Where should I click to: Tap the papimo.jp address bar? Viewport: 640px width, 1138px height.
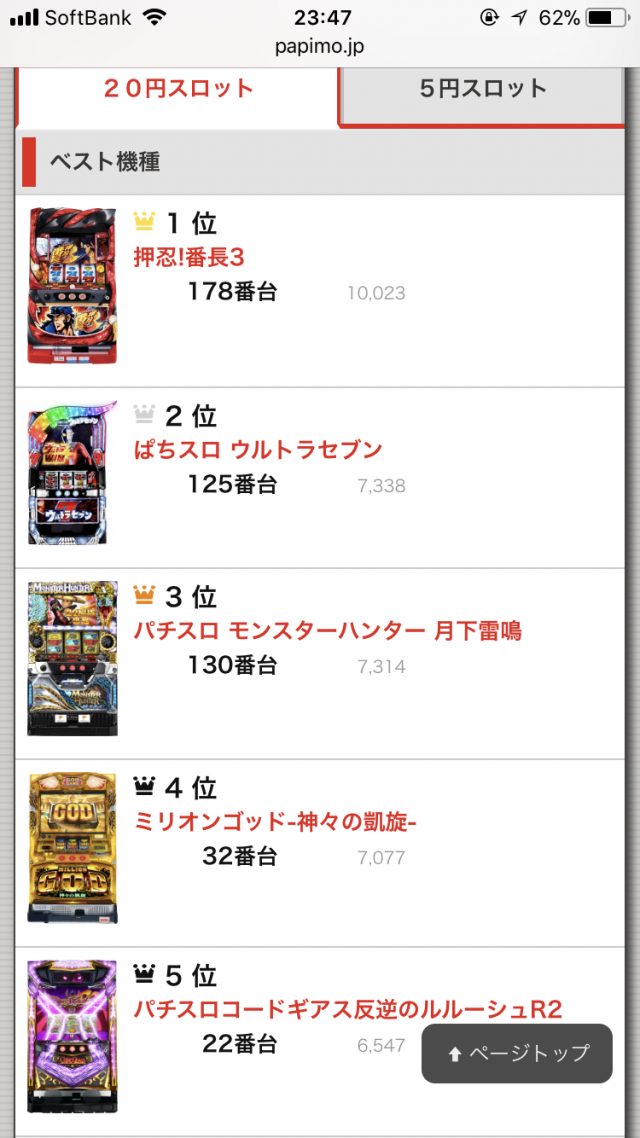320,47
